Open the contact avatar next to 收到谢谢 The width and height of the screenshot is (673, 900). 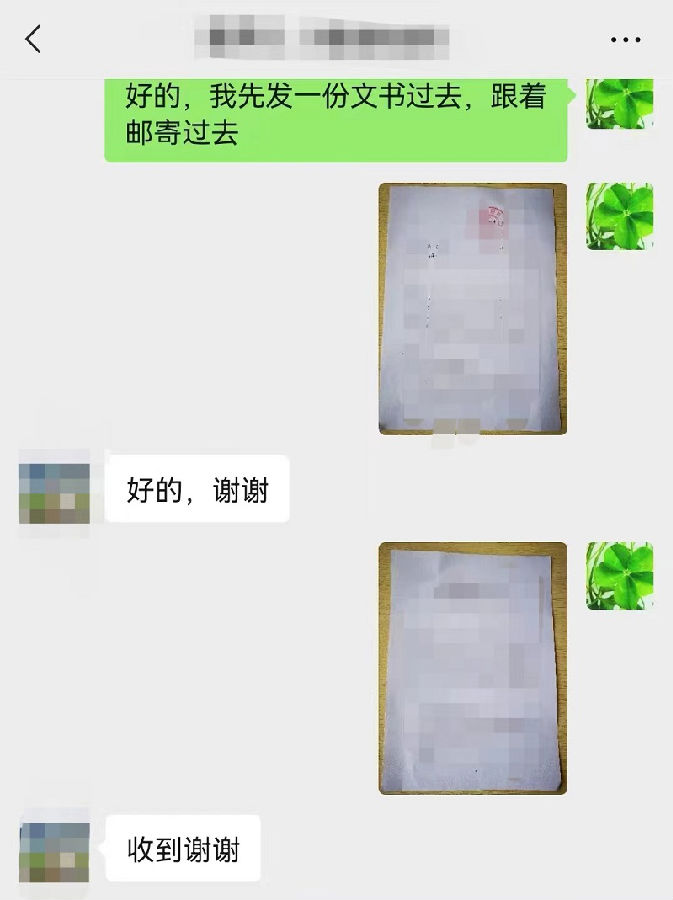pyautogui.click(x=54, y=849)
